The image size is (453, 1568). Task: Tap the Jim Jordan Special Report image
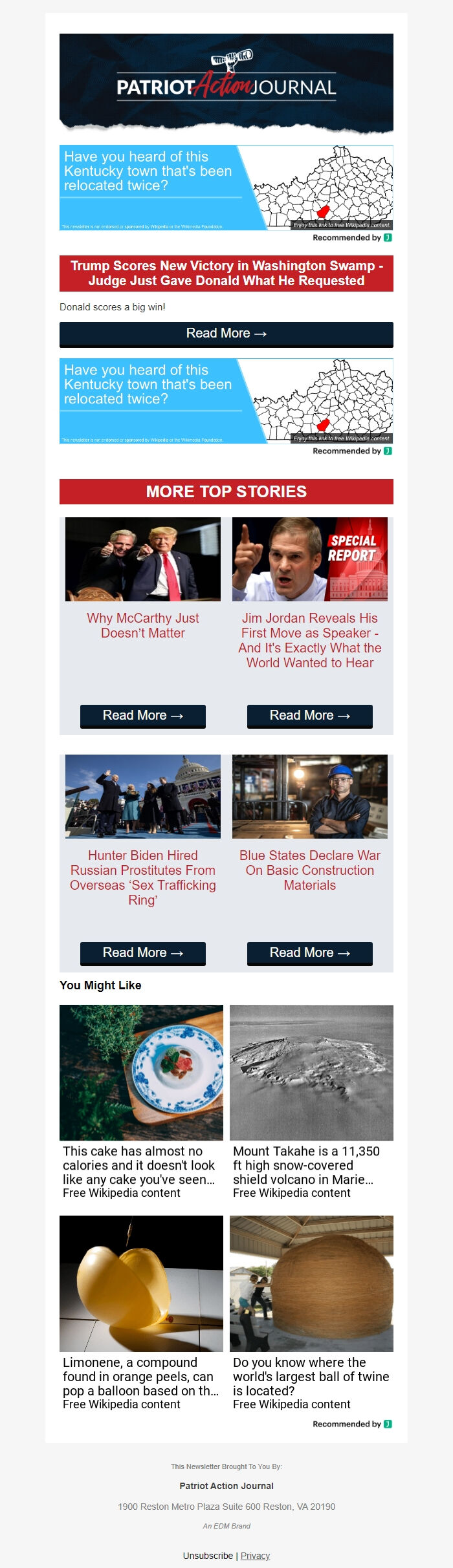310,559
